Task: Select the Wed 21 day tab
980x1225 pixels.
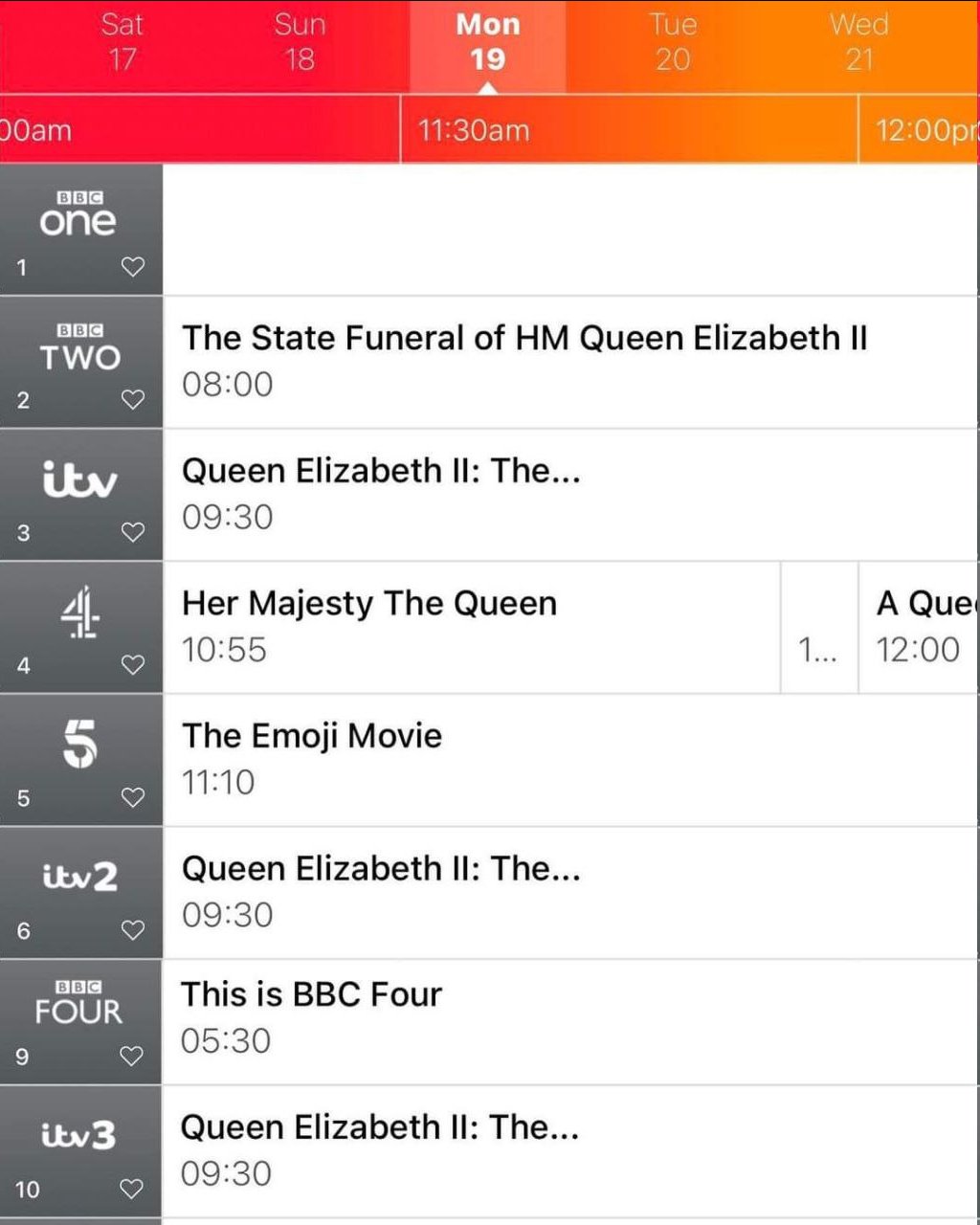Action: tap(858, 42)
